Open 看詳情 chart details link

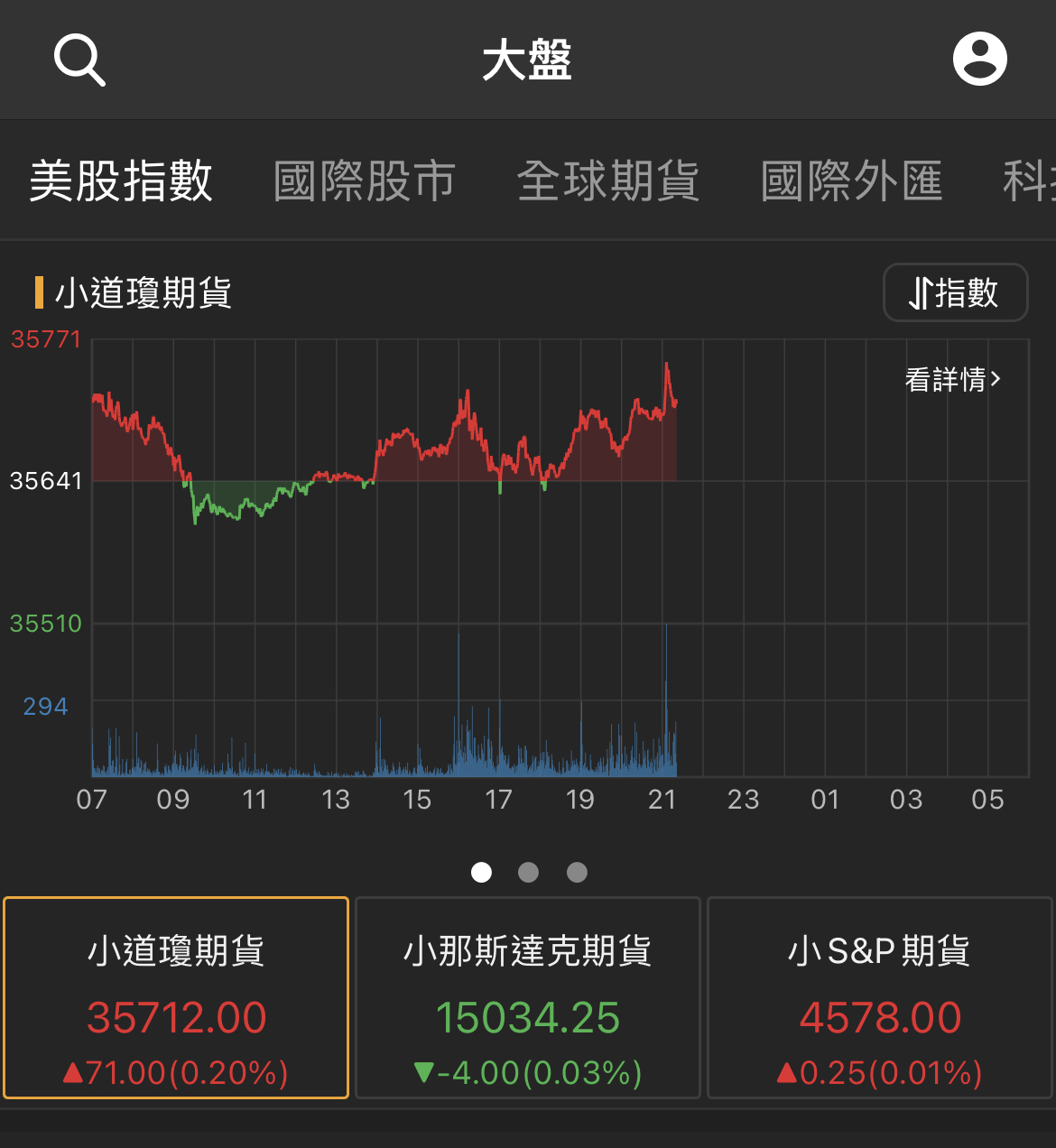(x=952, y=379)
